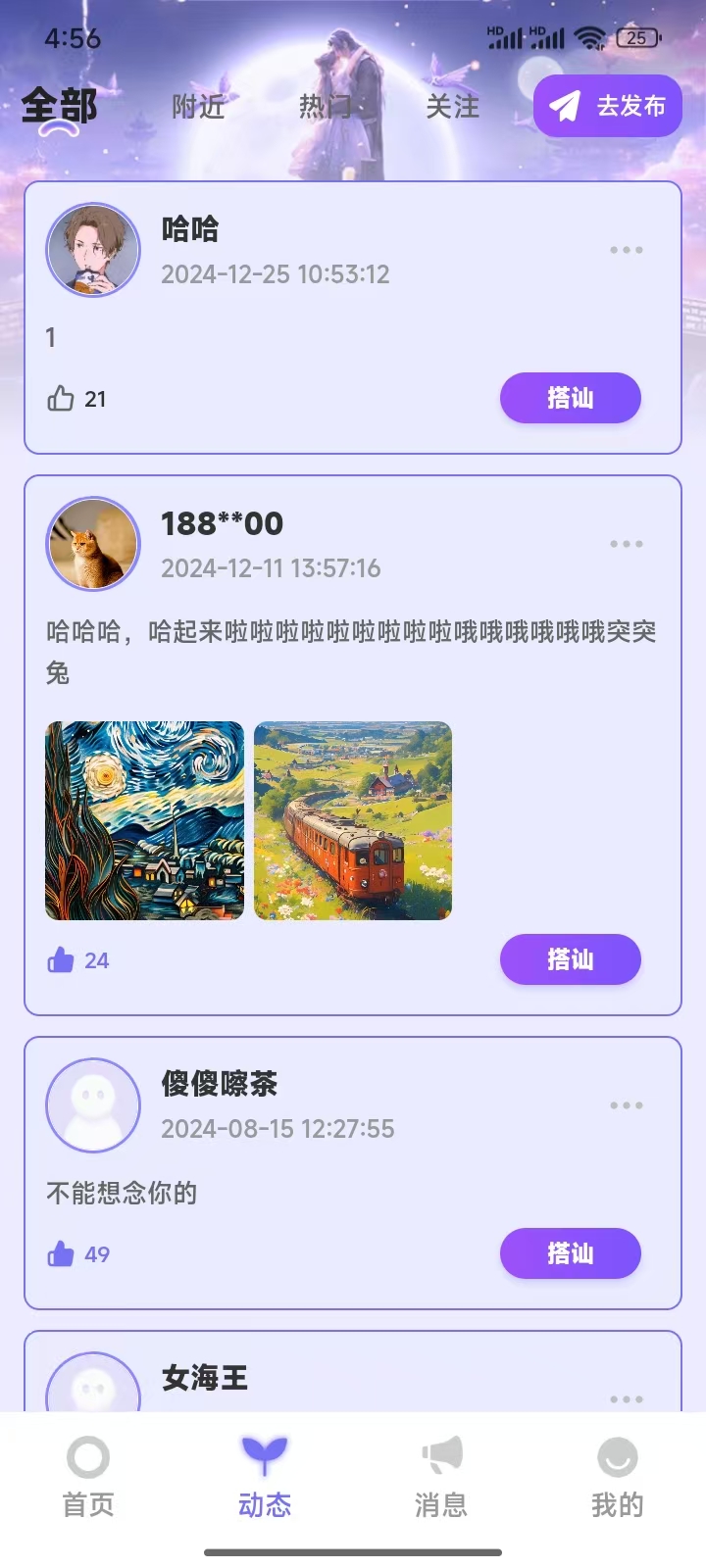Tap the battery indicator in status bar

[638, 37]
